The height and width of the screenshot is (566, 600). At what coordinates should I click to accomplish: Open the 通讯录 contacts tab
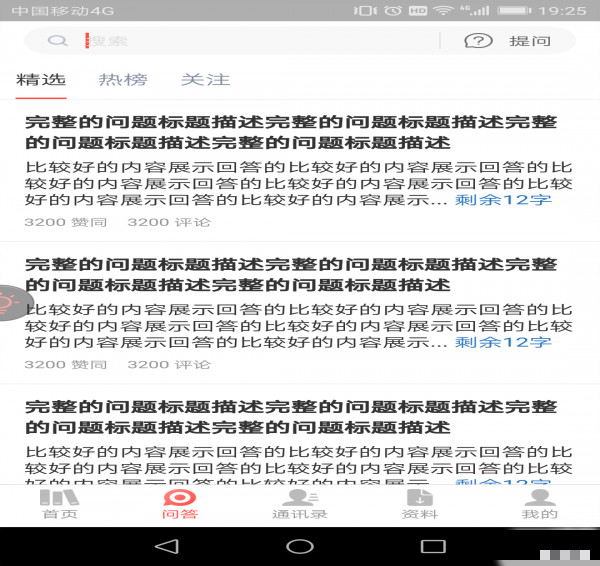299,504
